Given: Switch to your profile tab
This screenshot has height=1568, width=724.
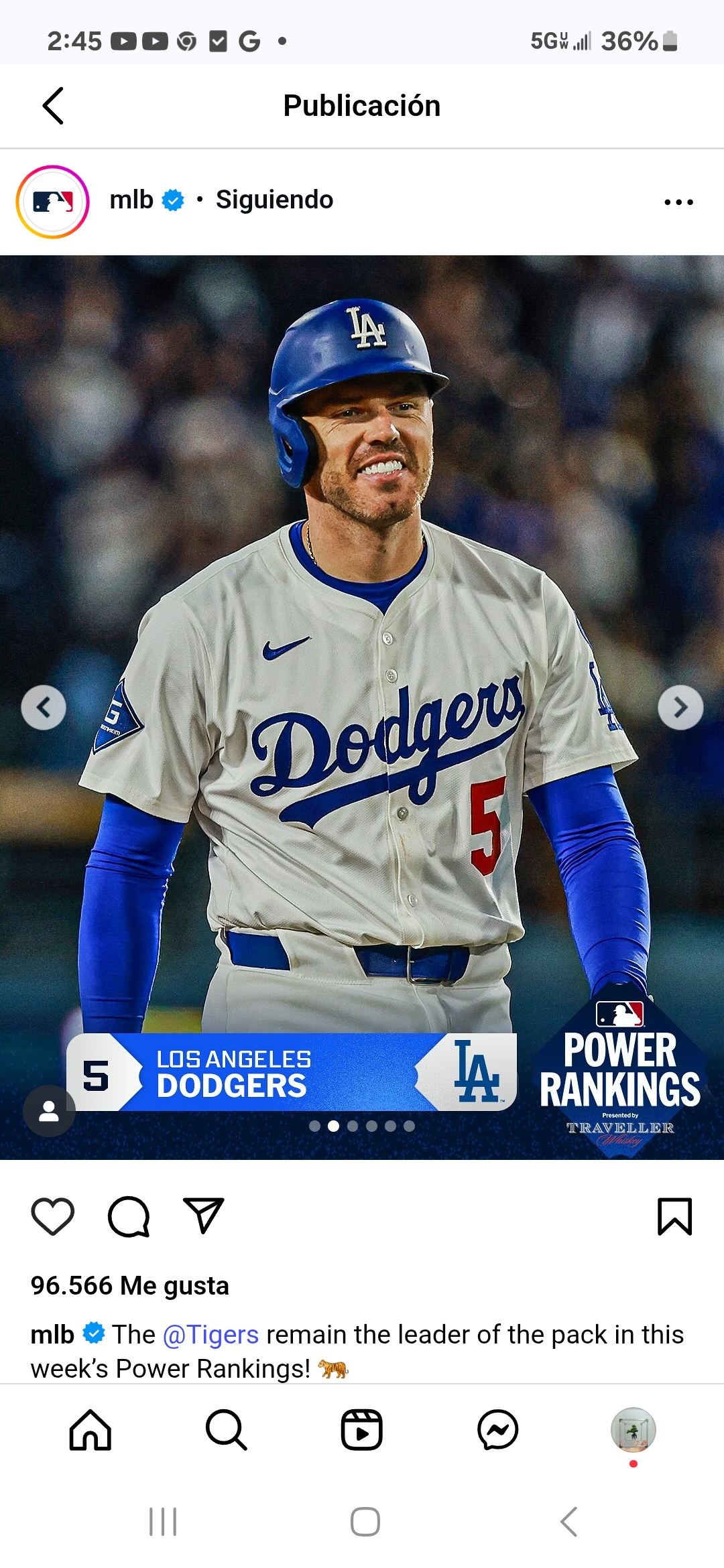Looking at the screenshot, I should click(633, 1430).
